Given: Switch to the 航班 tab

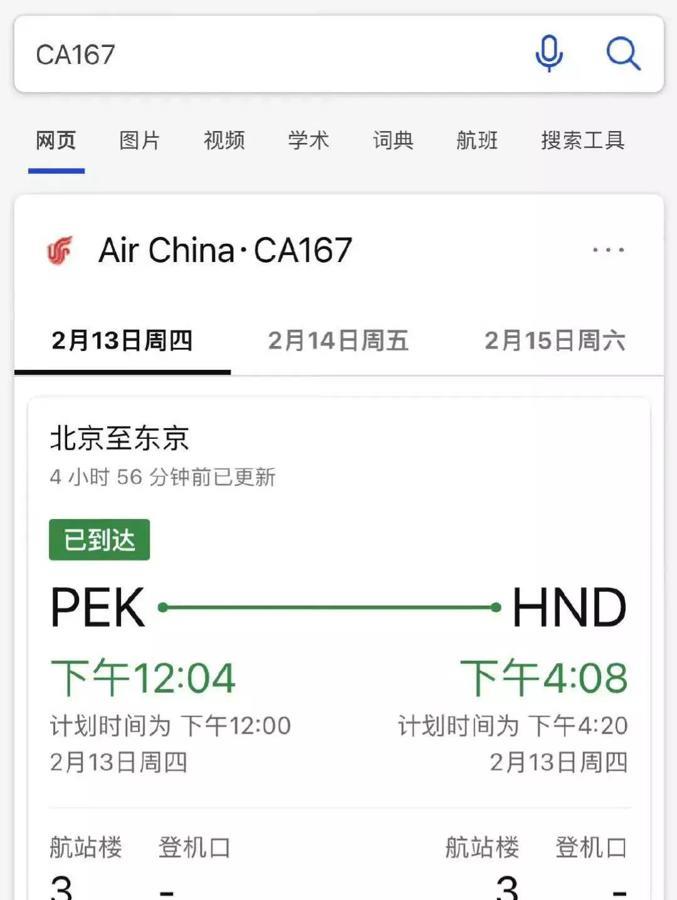Looking at the screenshot, I should point(477,141).
